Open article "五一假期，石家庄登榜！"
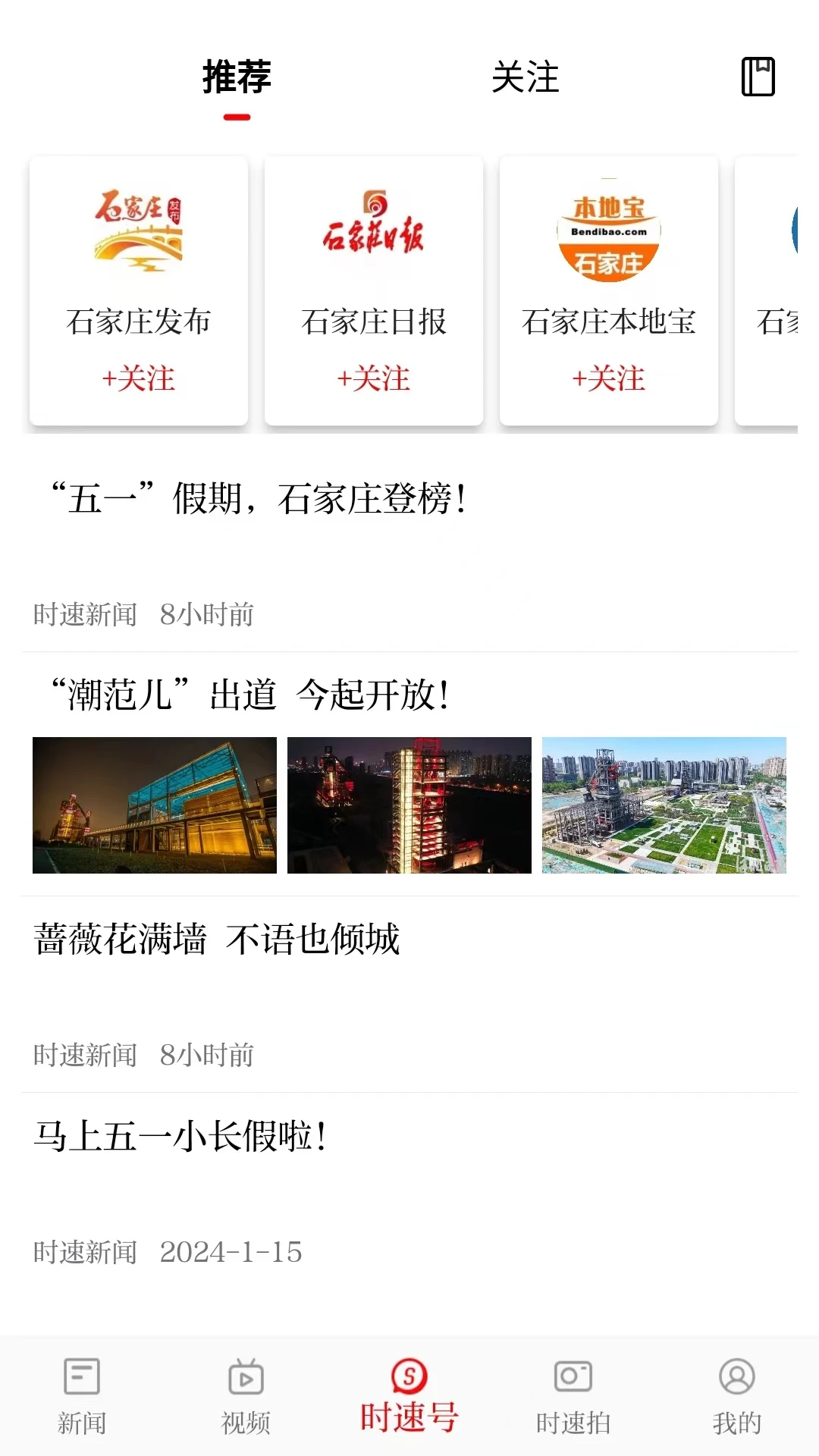This screenshot has height=1456, width=819. [x=258, y=497]
